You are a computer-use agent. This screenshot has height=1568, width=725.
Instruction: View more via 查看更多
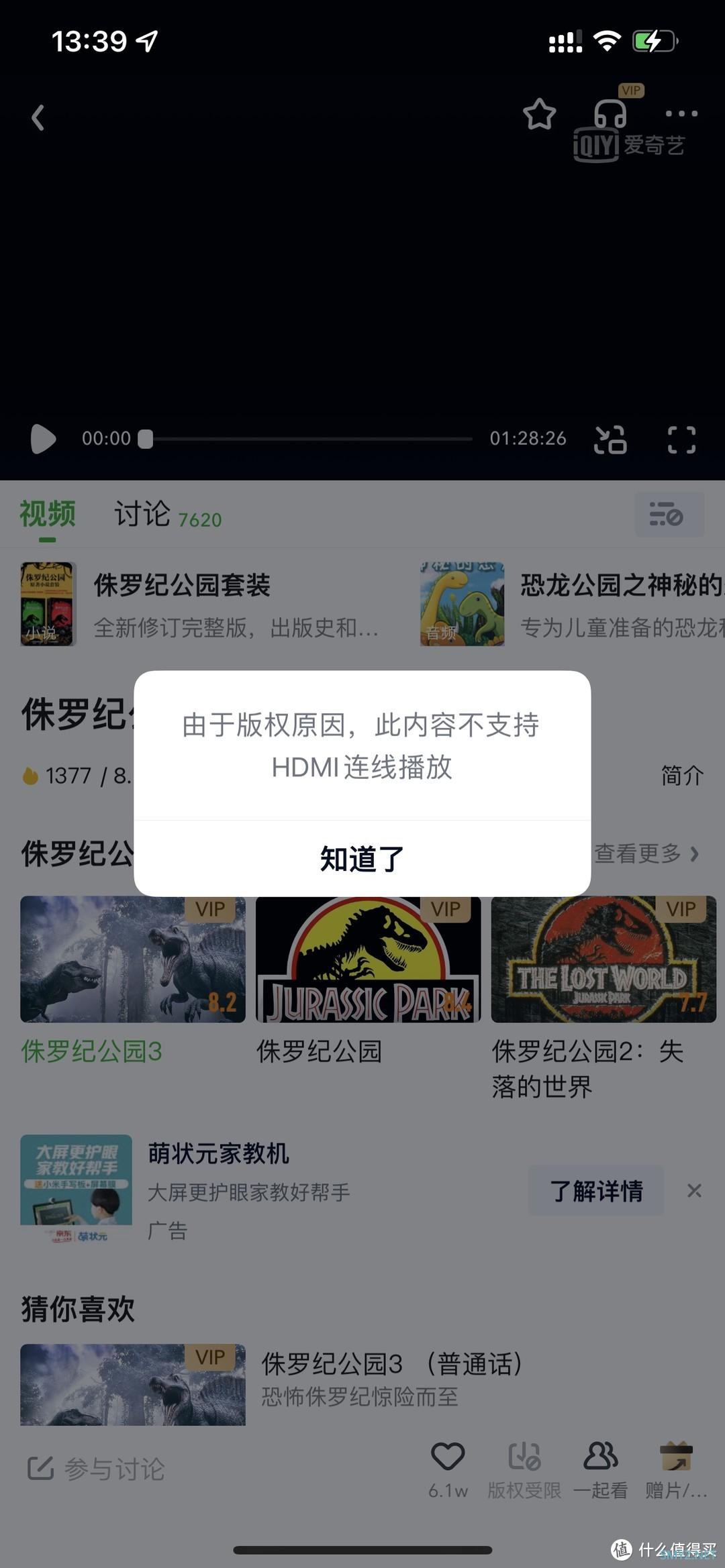(x=646, y=853)
